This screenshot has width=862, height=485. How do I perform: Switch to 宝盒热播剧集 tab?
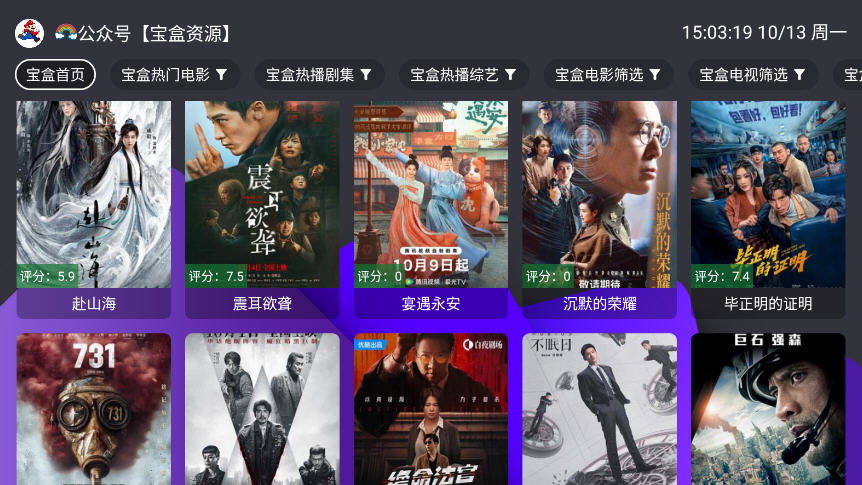(x=319, y=74)
